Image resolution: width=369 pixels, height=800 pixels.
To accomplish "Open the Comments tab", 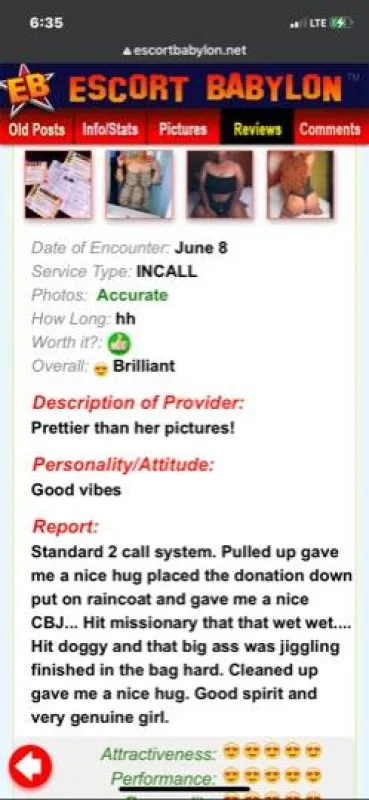I will 331,129.
